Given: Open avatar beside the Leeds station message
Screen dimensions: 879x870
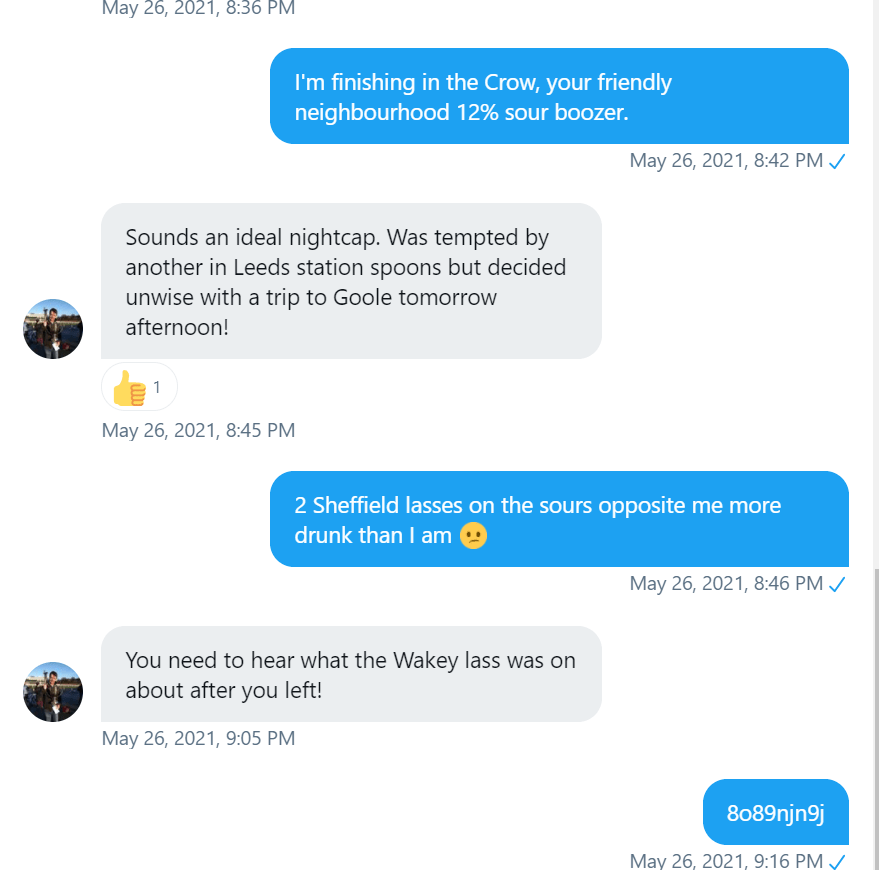Looking at the screenshot, I should point(52,329).
